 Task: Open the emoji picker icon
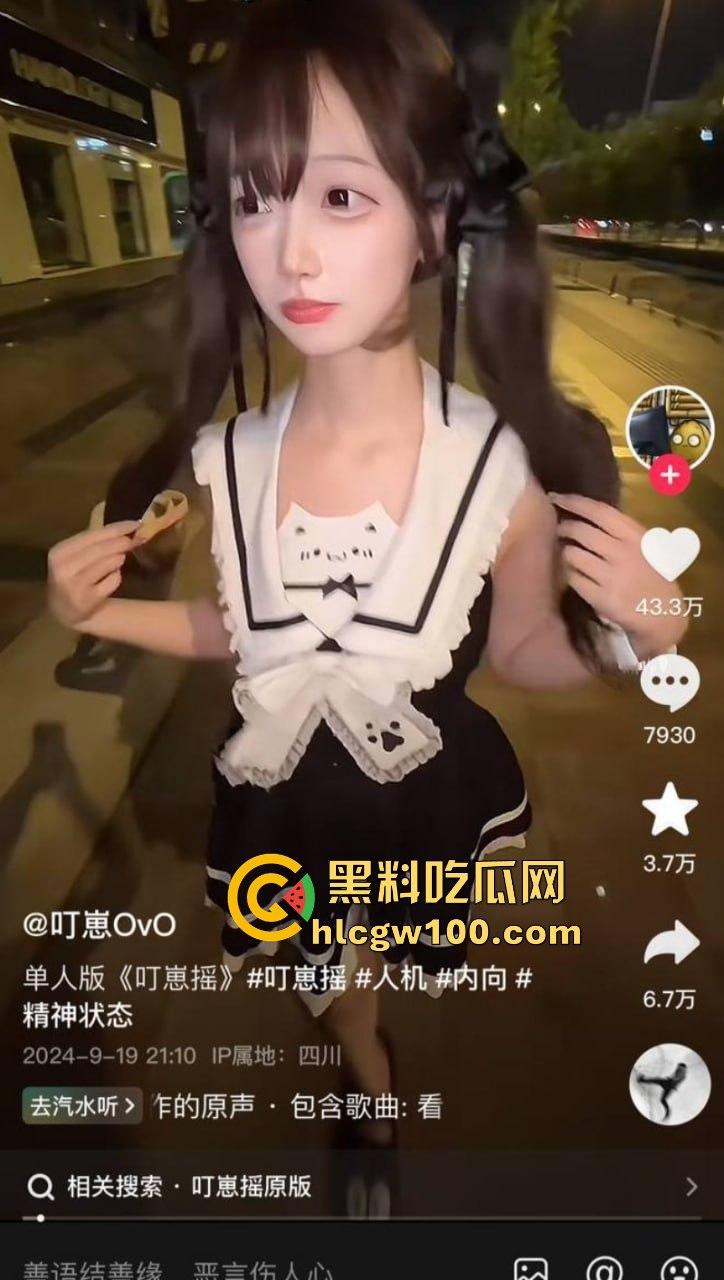[680, 1270]
